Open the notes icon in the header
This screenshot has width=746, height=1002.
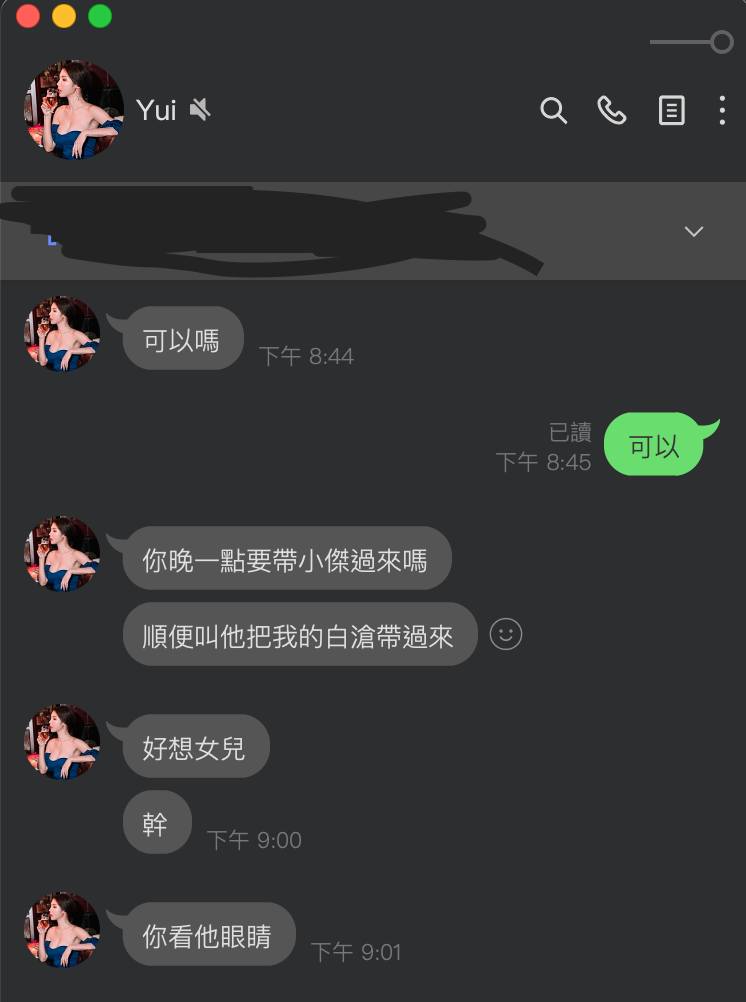coord(671,110)
